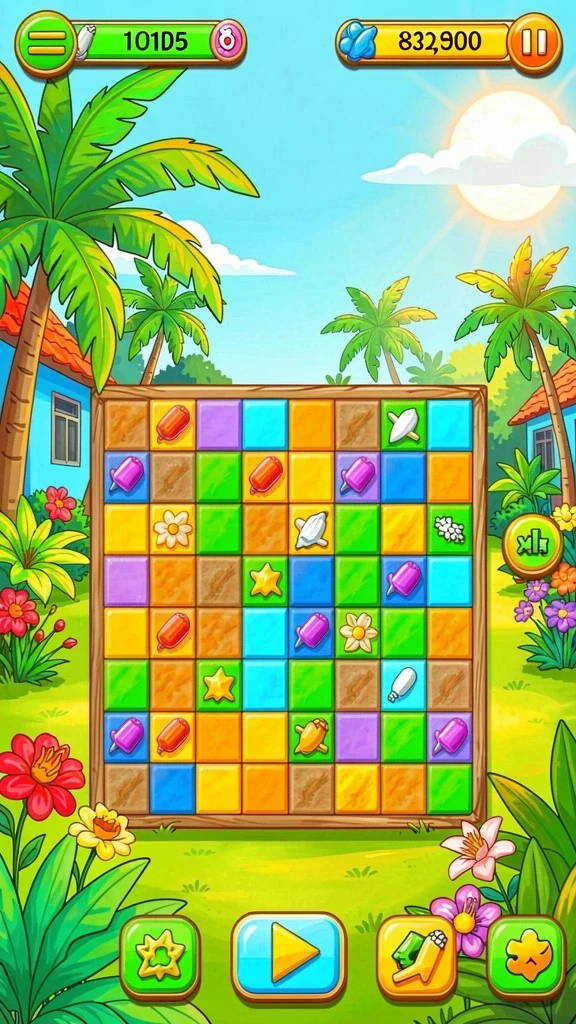Open the hamburger menu button
The image size is (576, 1024).
[46, 44]
